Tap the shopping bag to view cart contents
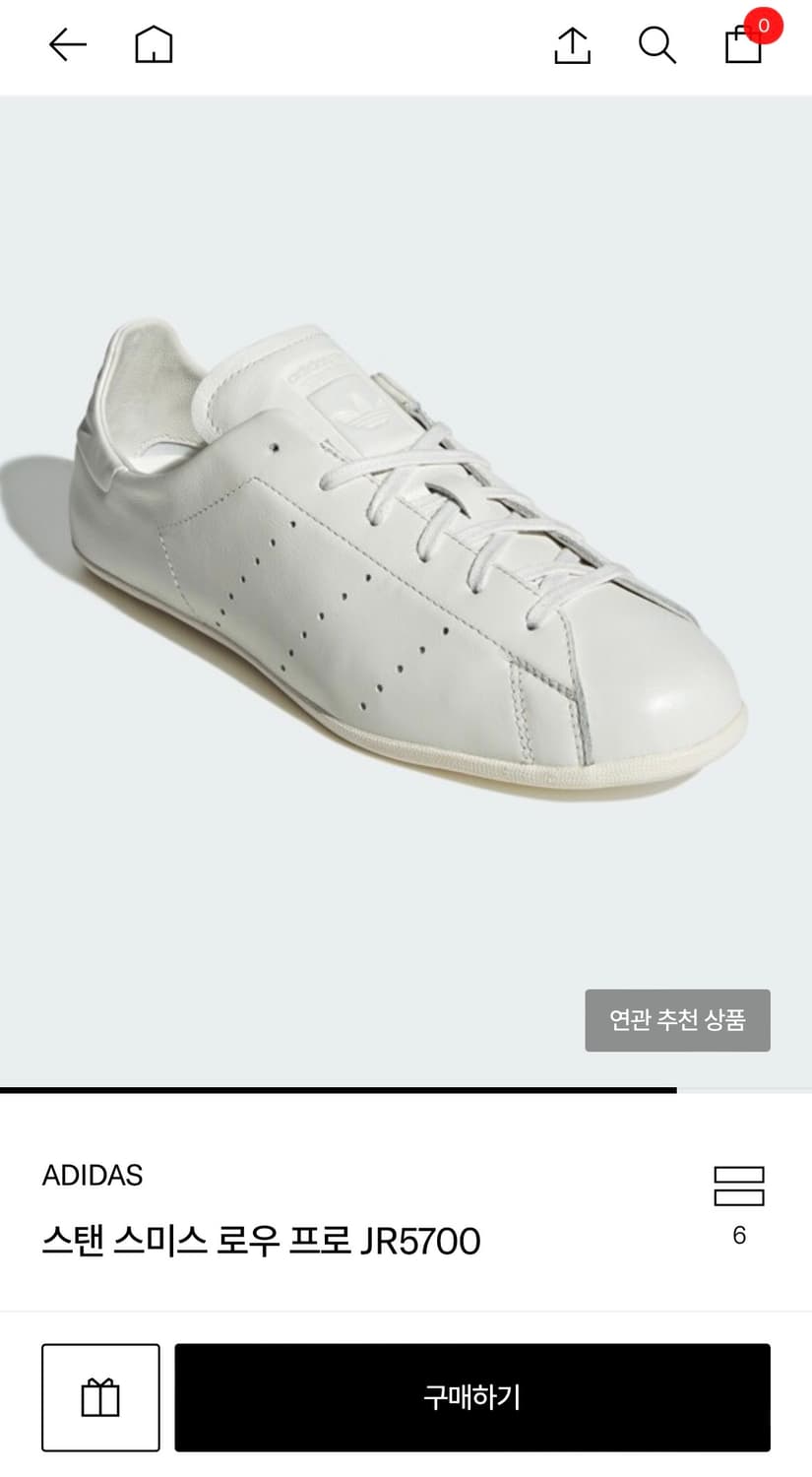Viewport: 812px width, 1477px height. pyautogui.click(x=741, y=47)
